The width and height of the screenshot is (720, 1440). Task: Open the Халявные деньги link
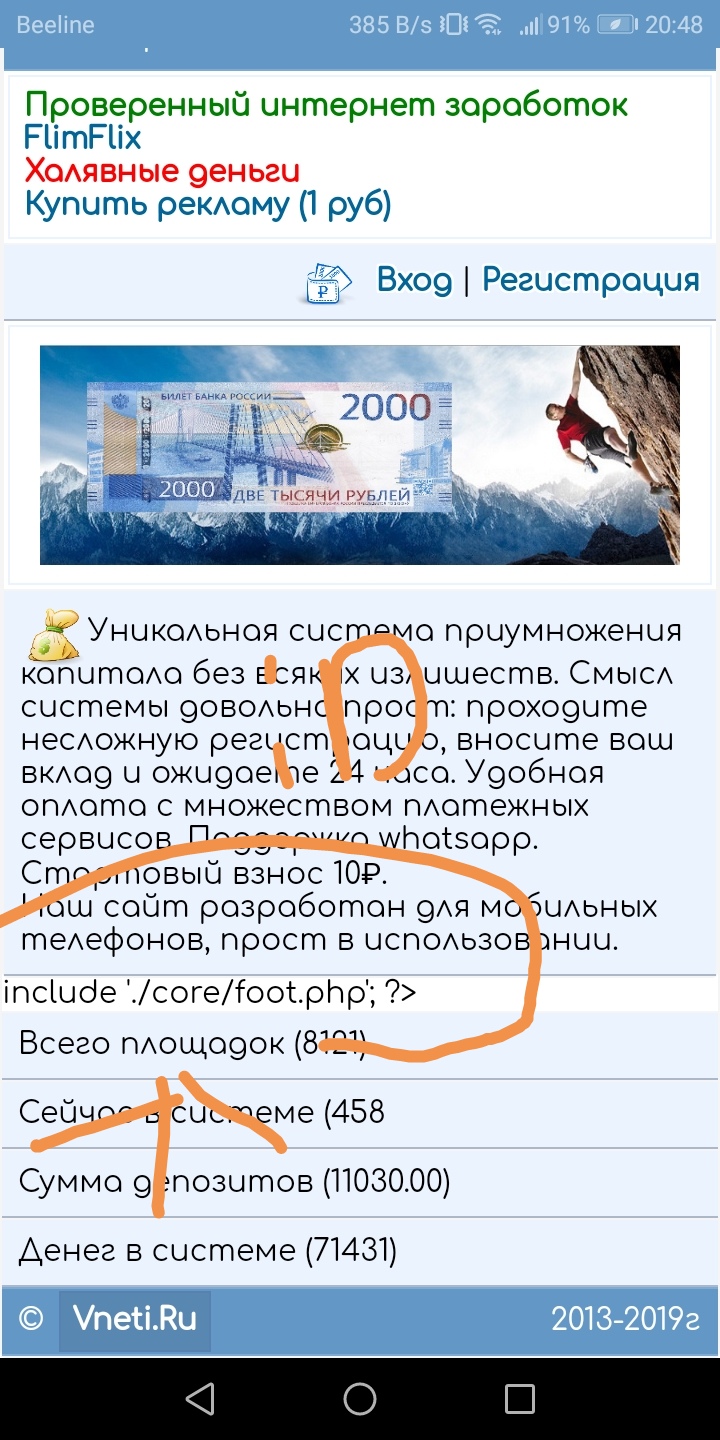click(x=162, y=171)
